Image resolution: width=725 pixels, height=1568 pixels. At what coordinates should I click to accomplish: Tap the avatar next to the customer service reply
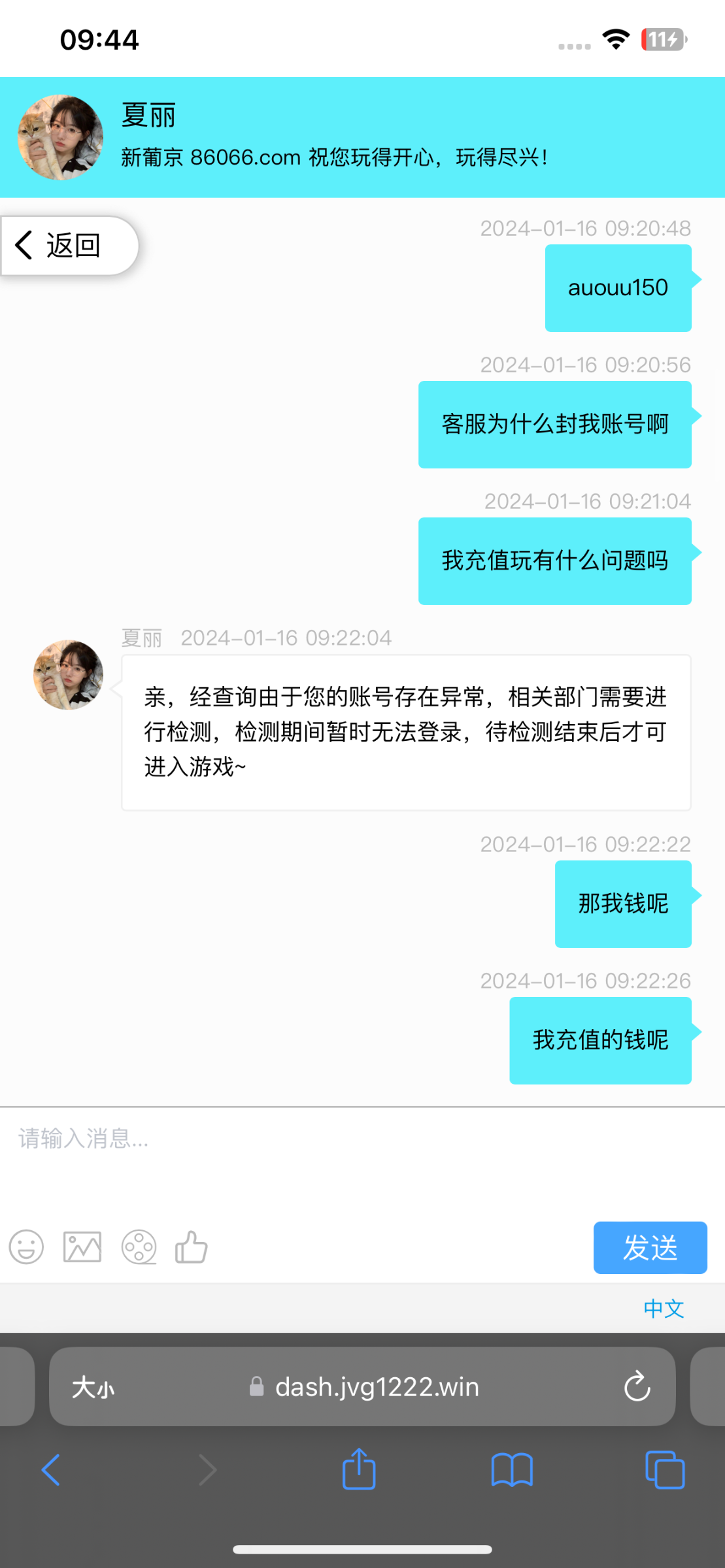pos(67,675)
